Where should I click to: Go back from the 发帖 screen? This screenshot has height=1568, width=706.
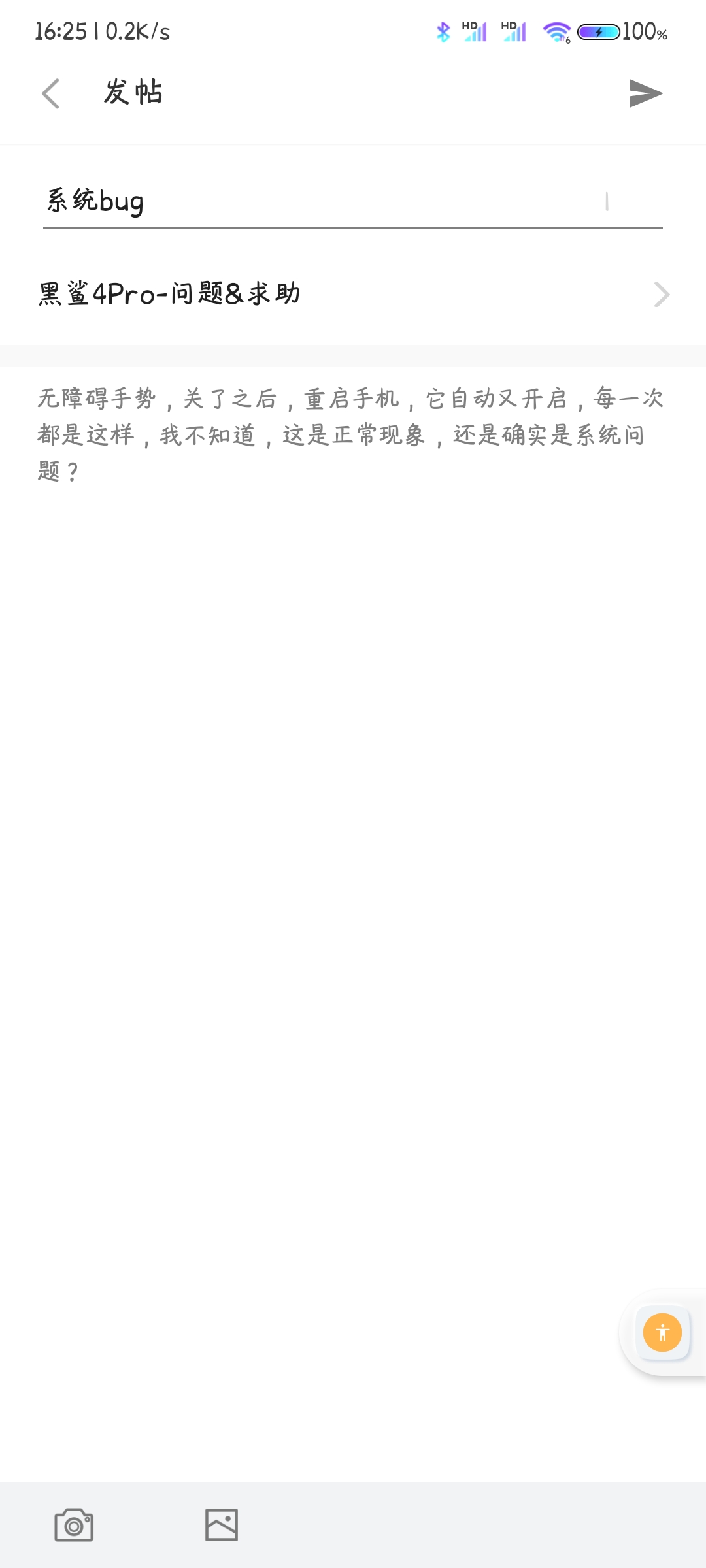pyautogui.click(x=51, y=93)
